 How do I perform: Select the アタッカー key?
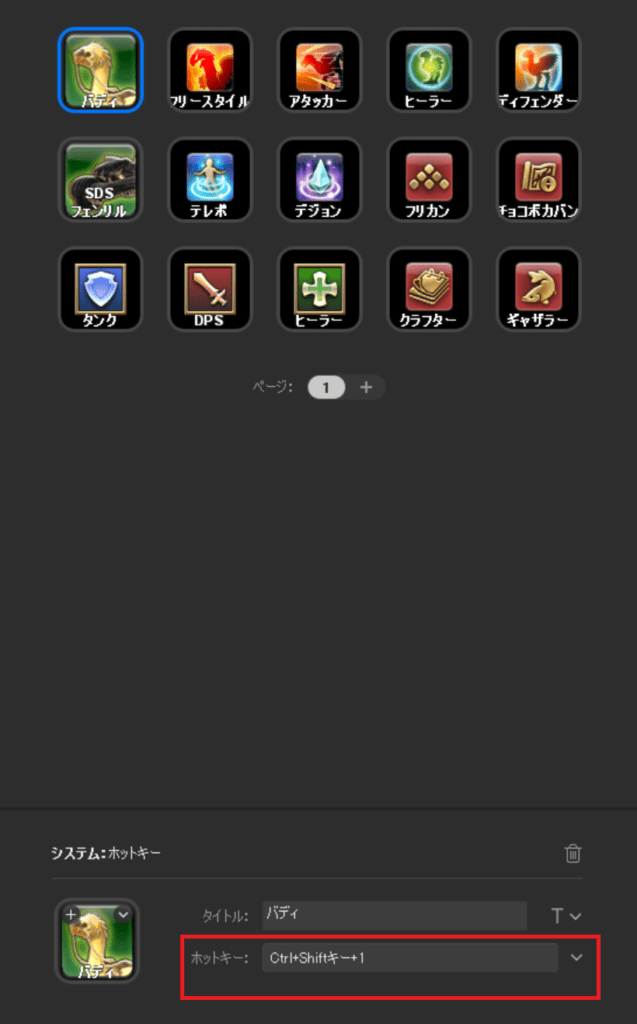(x=320, y=70)
